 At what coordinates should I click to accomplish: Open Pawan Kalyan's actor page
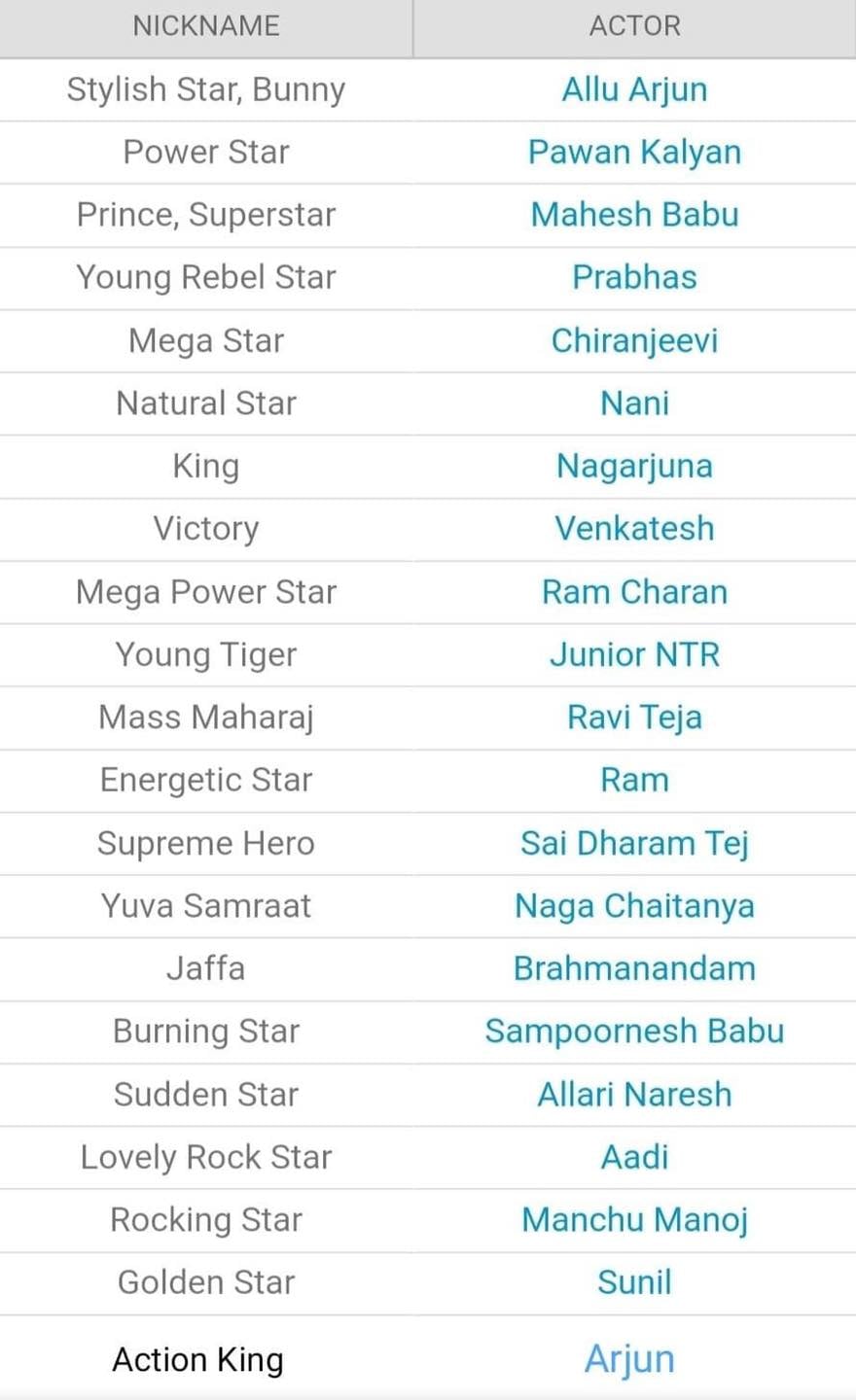point(634,153)
